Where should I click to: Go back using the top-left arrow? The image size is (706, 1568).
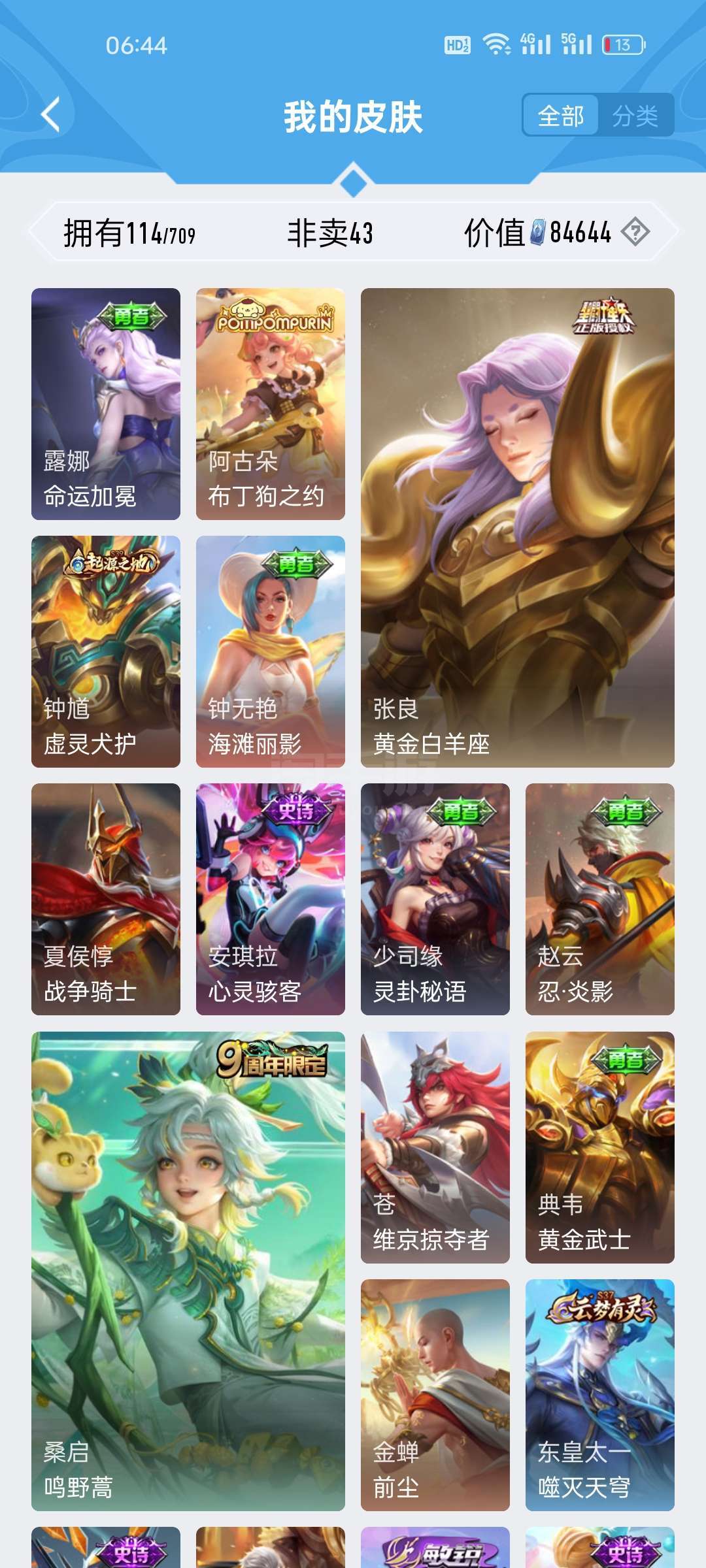click(51, 115)
